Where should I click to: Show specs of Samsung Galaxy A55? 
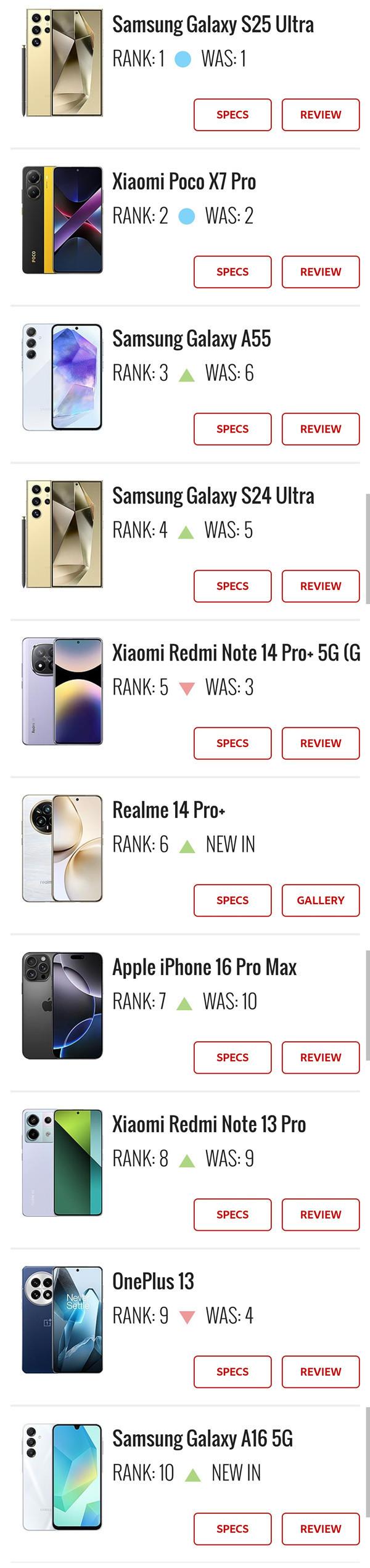tap(232, 429)
